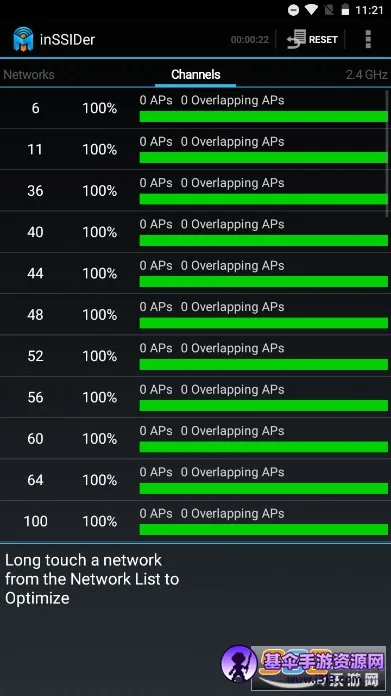Switch to the 2.4 GHz tab
Viewport: 391px width, 696px height.
tap(367, 75)
